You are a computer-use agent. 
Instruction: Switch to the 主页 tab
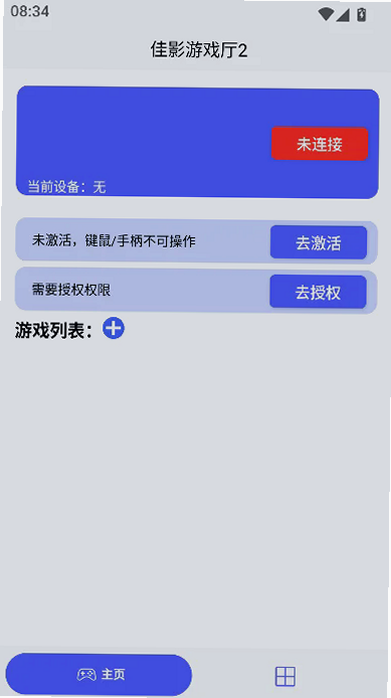point(99,674)
